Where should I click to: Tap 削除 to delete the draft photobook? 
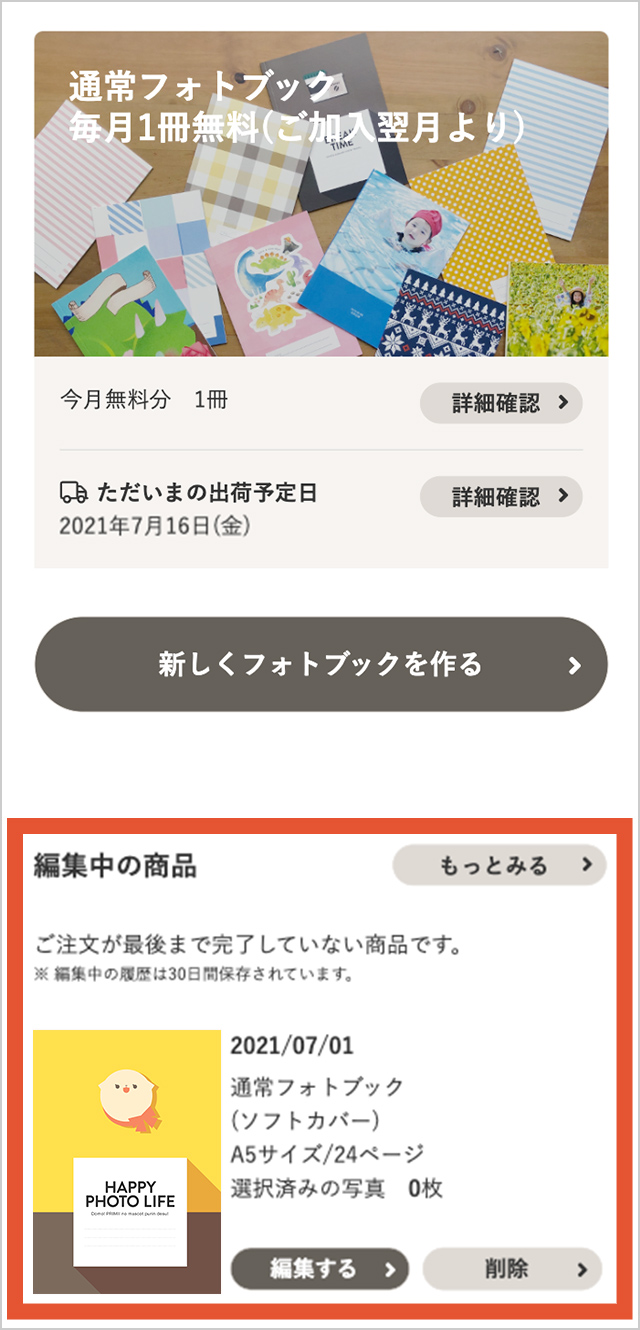click(x=512, y=1269)
